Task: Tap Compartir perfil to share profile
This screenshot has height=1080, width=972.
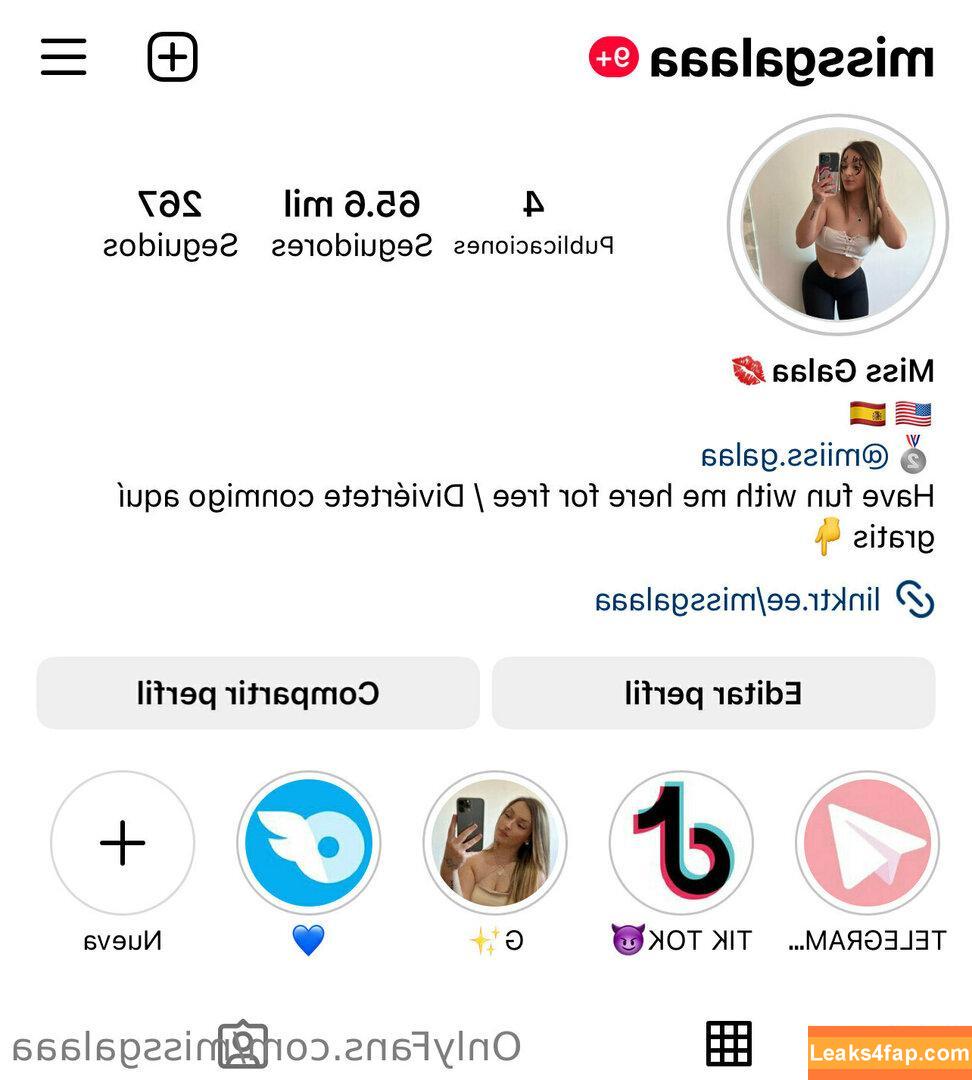Action: point(258,693)
